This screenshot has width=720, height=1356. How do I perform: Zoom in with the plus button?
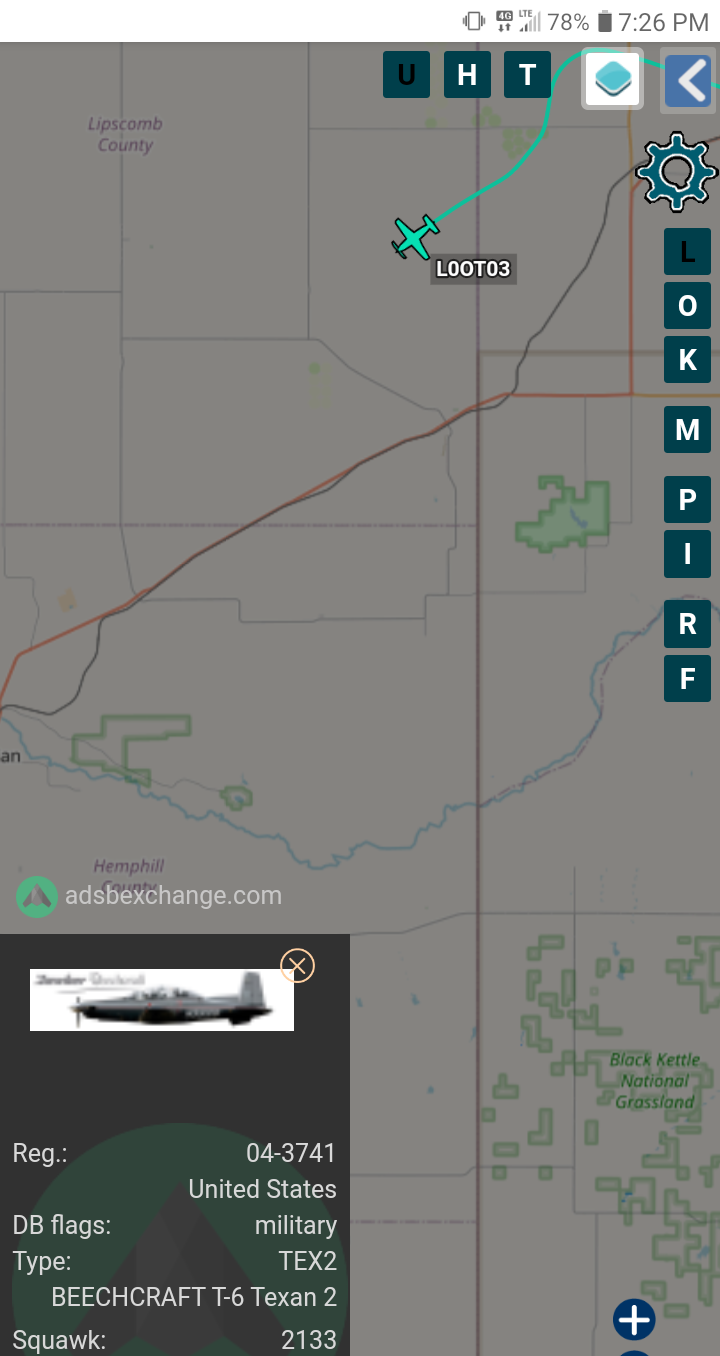pos(634,1320)
